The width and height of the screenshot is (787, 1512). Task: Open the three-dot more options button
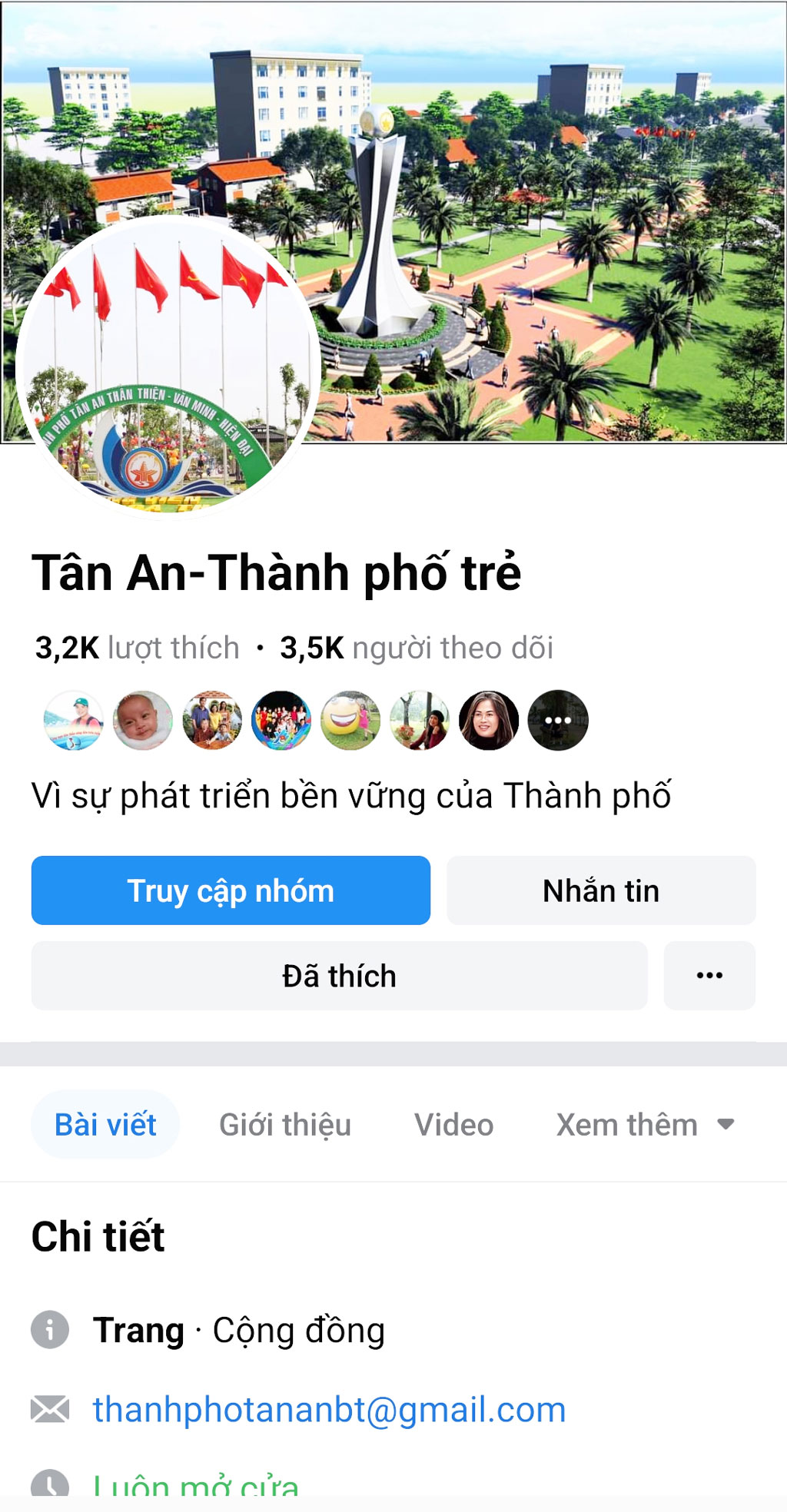(x=709, y=976)
